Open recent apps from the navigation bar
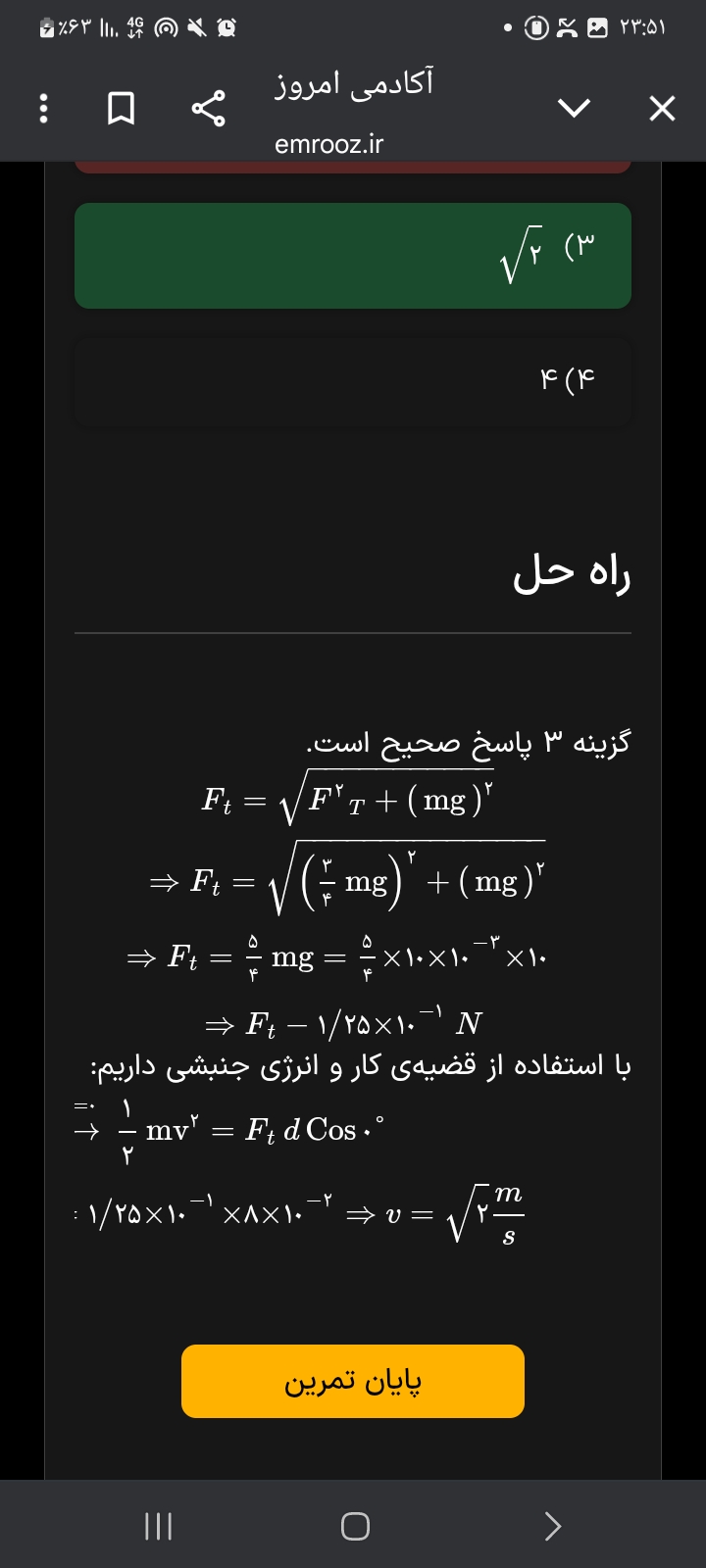This screenshot has height=1568, width=706. [x=158, y=1526]
